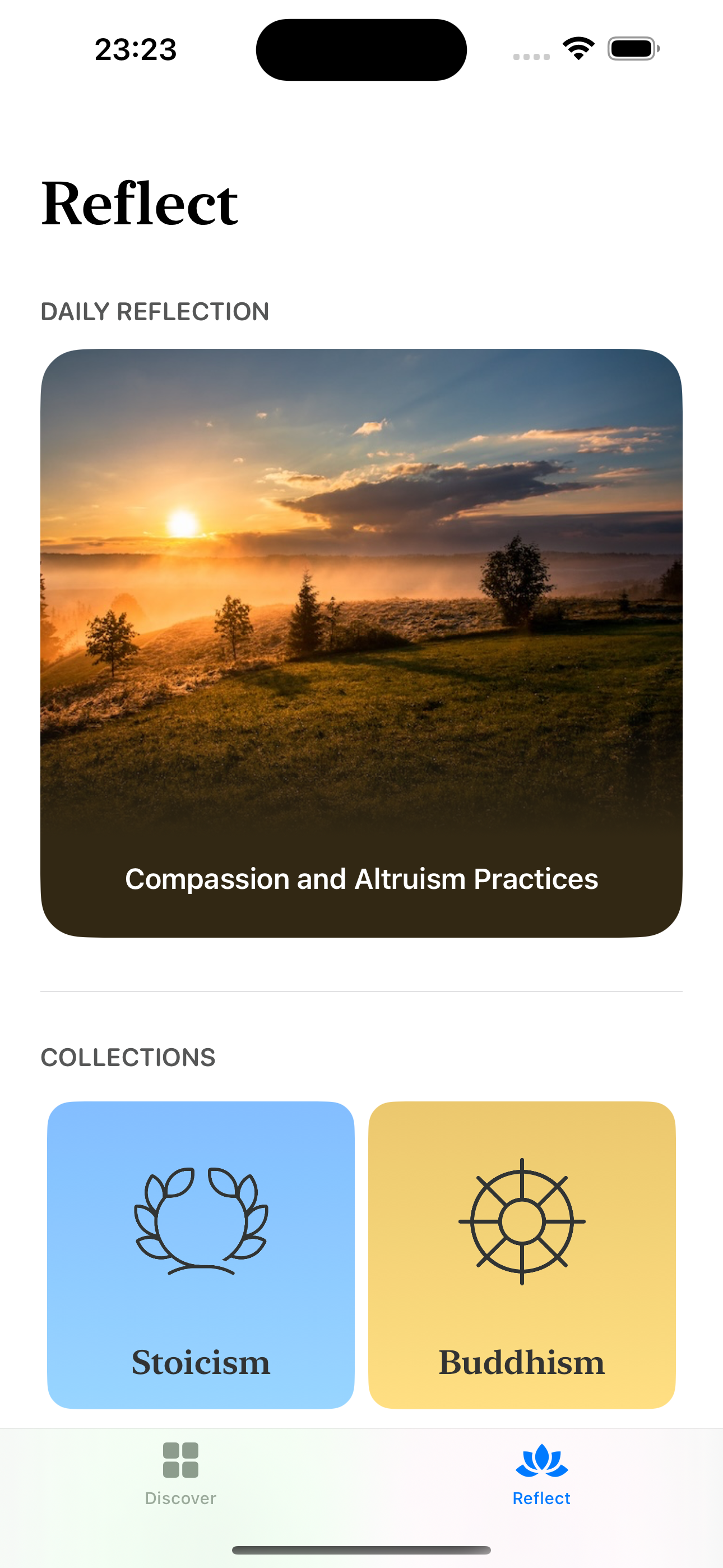Screen dimensions: 723x1568
Task: Switch to the Discover tab
Action: pyautogui.click(x=180, y=1473)
